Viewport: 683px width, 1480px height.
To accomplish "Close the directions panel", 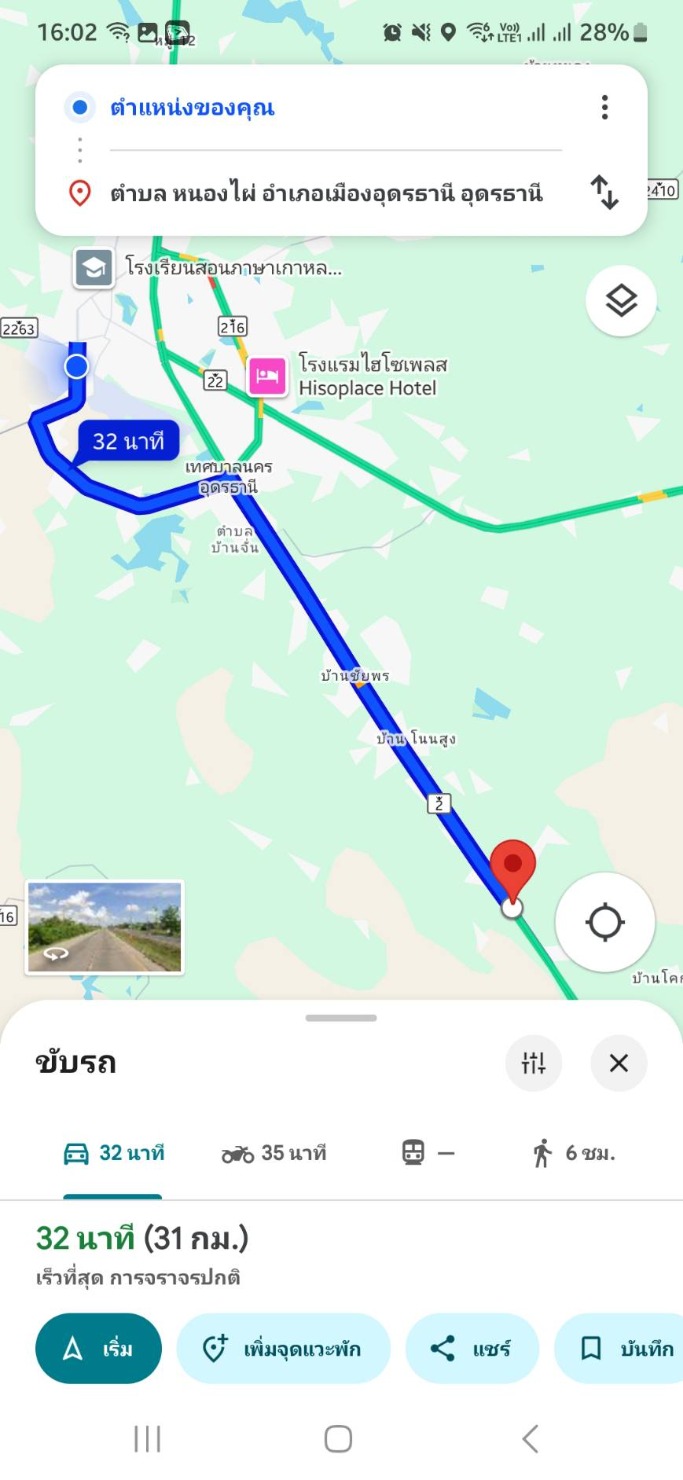I will [619, 1063].
